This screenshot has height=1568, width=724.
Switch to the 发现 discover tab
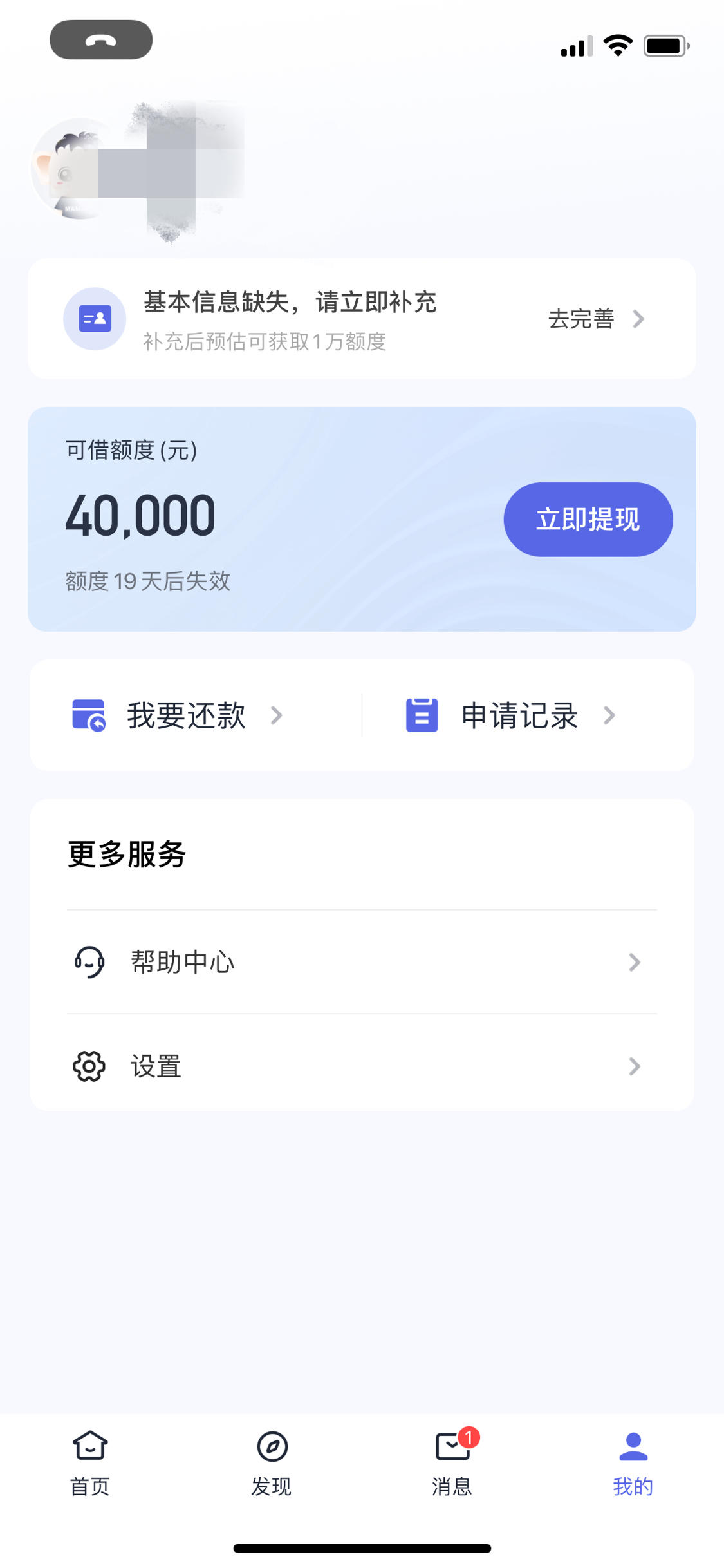(272, 1460)
